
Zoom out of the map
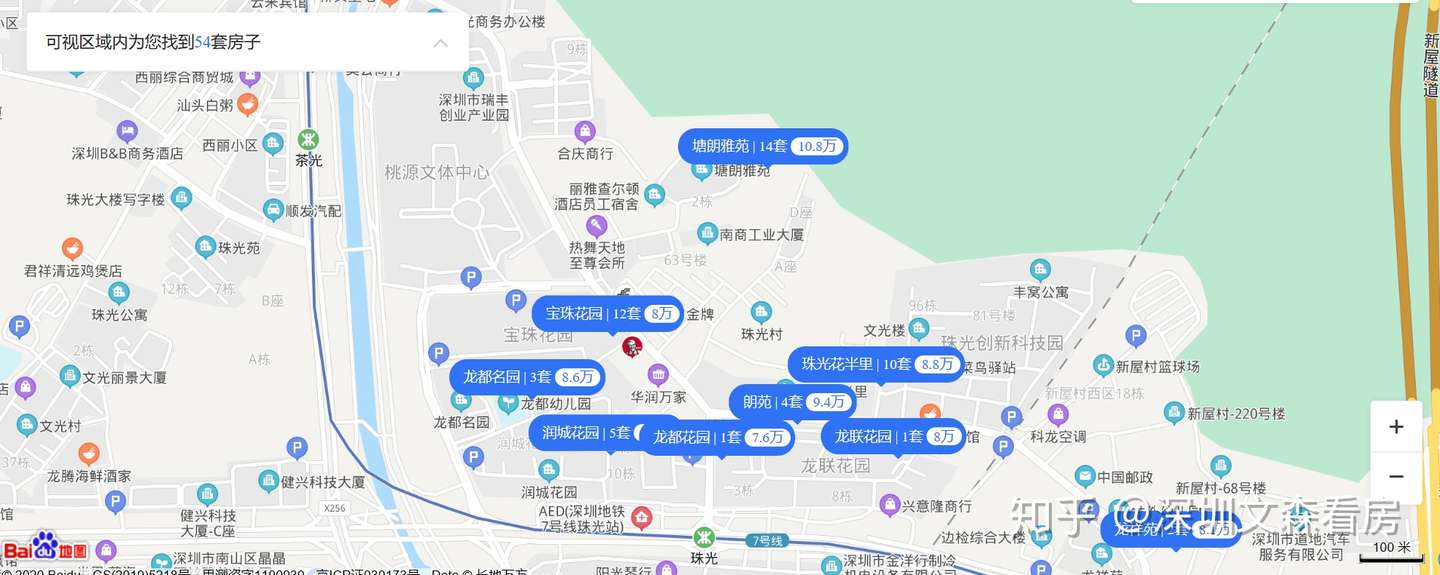(x=1396, y=477)
